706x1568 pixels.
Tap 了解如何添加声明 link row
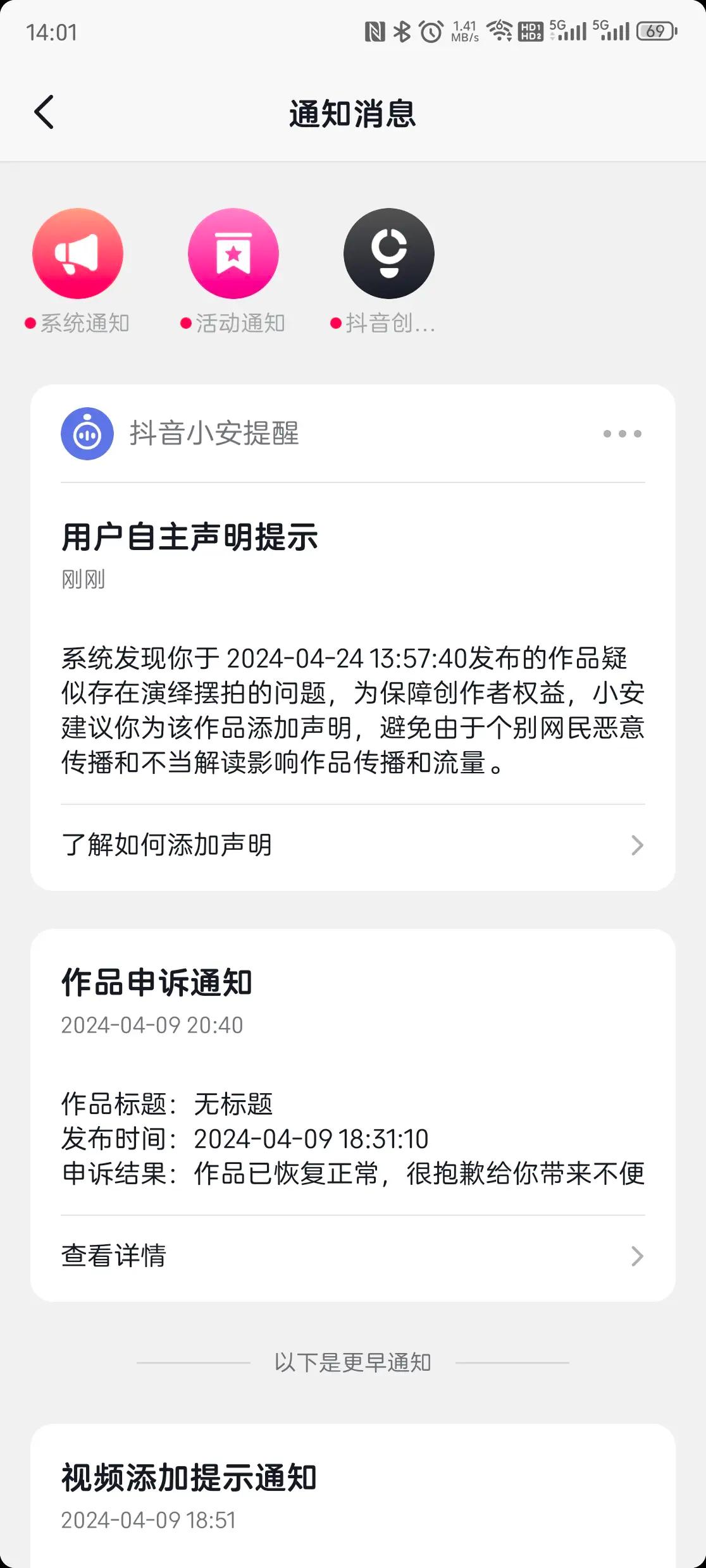[x=352, y=845]
